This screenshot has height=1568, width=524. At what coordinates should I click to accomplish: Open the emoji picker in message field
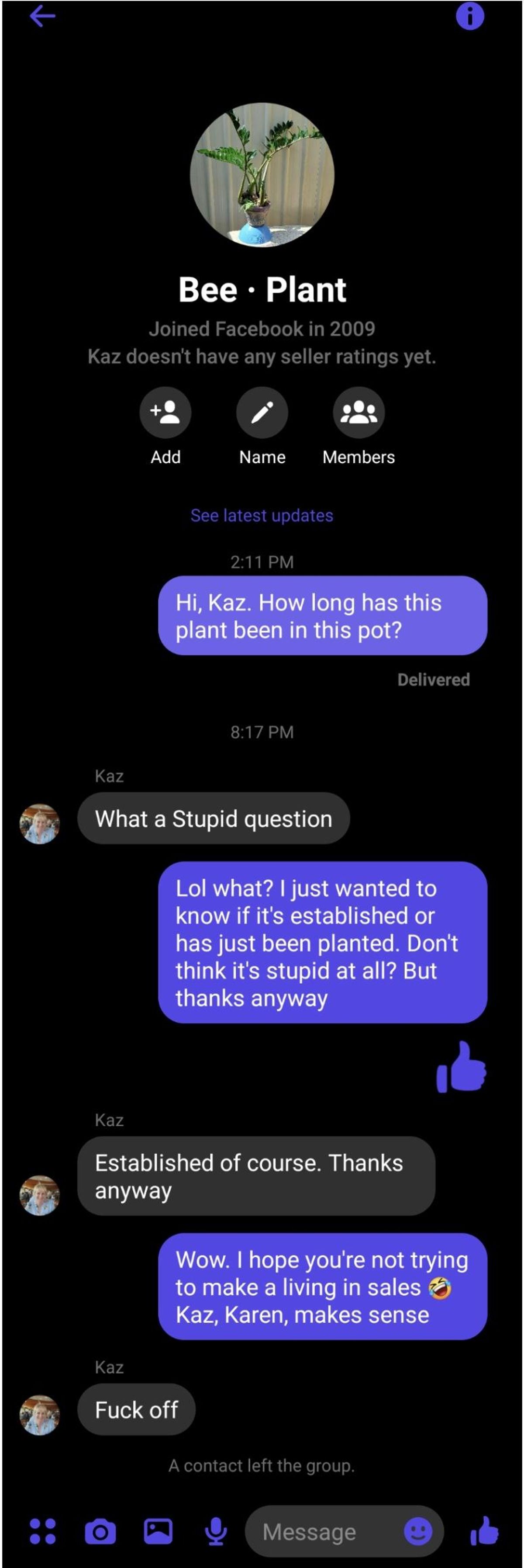[418, 1531]
